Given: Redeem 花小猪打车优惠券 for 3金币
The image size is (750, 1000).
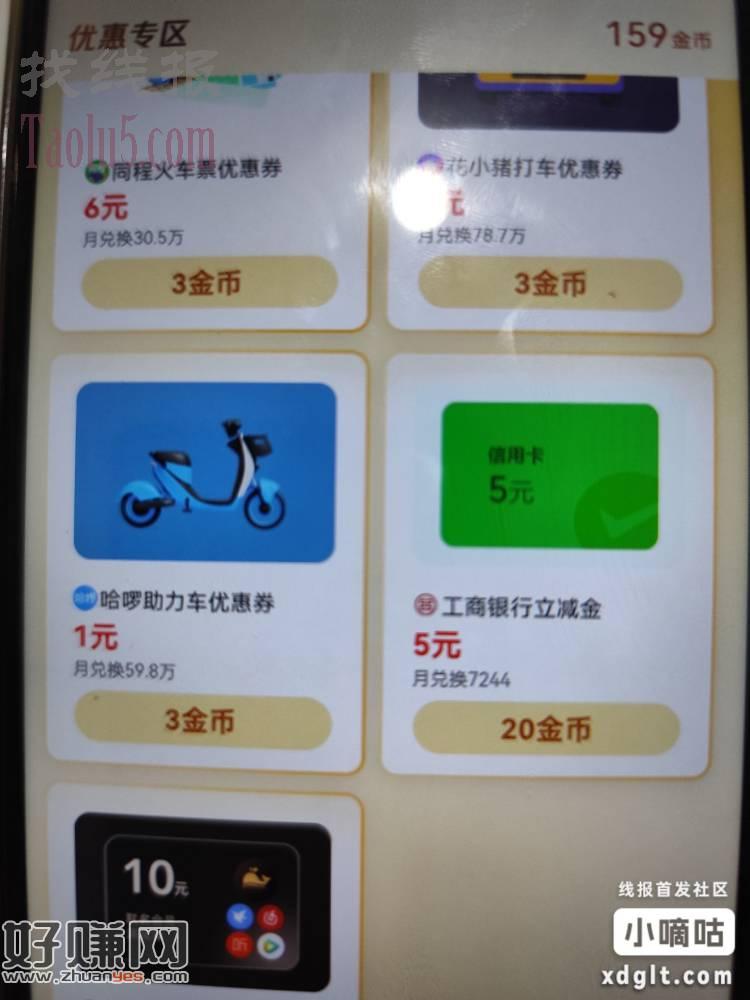Looking at the screenshot, I should point(550,283).
